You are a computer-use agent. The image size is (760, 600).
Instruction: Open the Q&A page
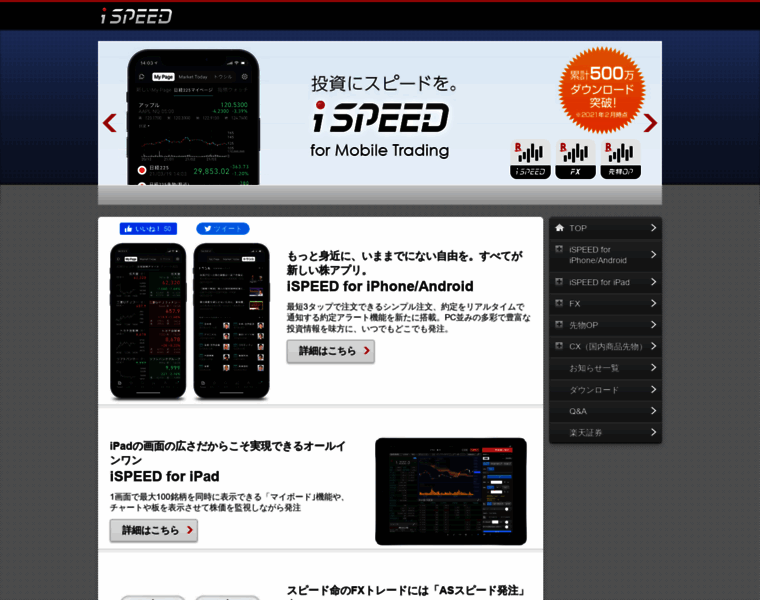pos(605,411)
